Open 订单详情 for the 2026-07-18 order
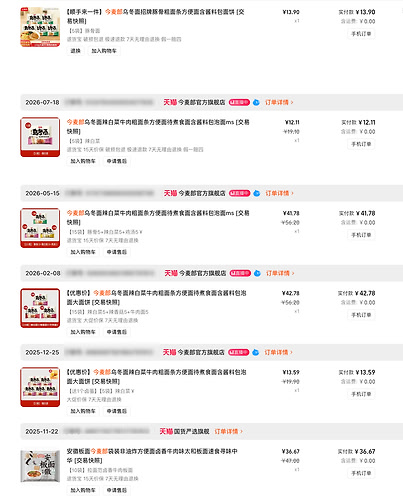 click(279, 102)
